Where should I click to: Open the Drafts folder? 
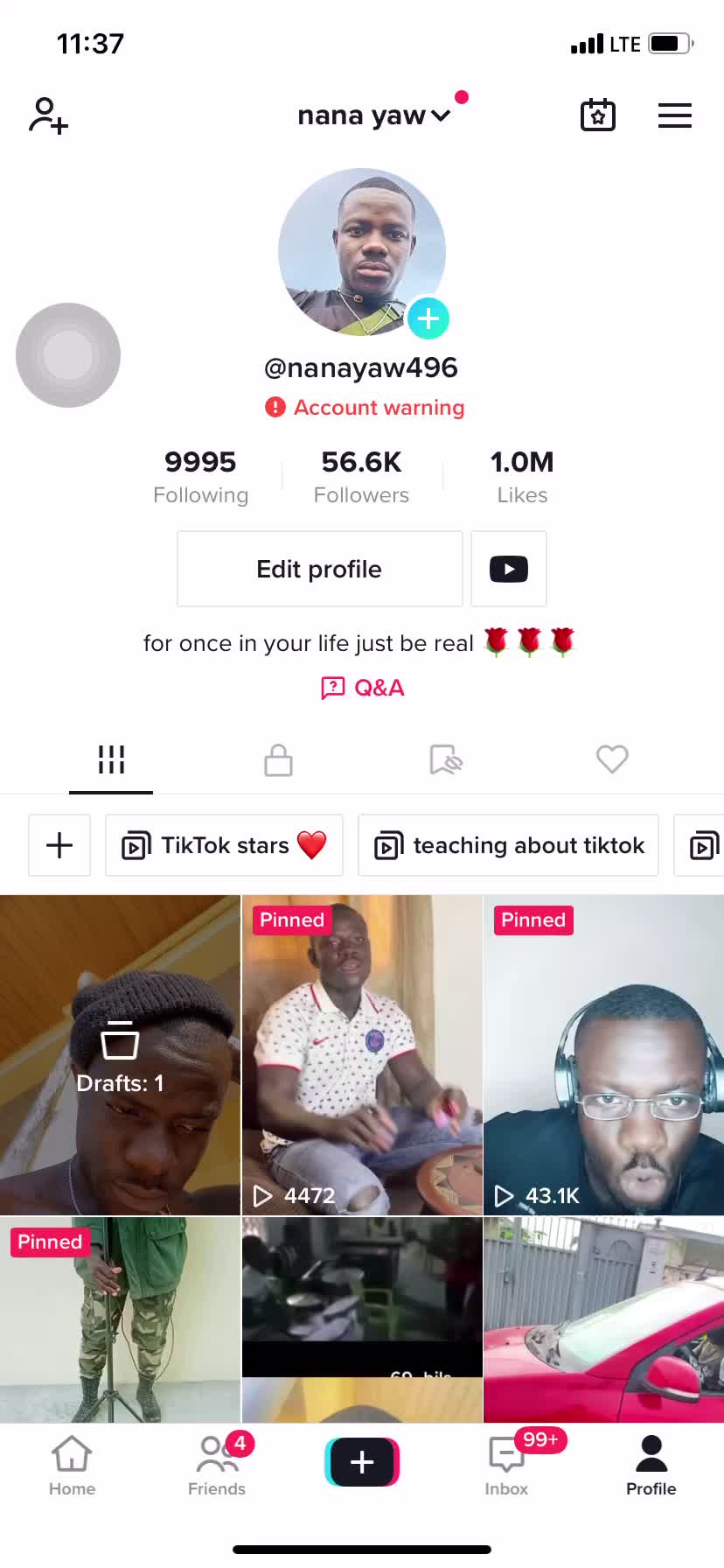coord(120,1055)
